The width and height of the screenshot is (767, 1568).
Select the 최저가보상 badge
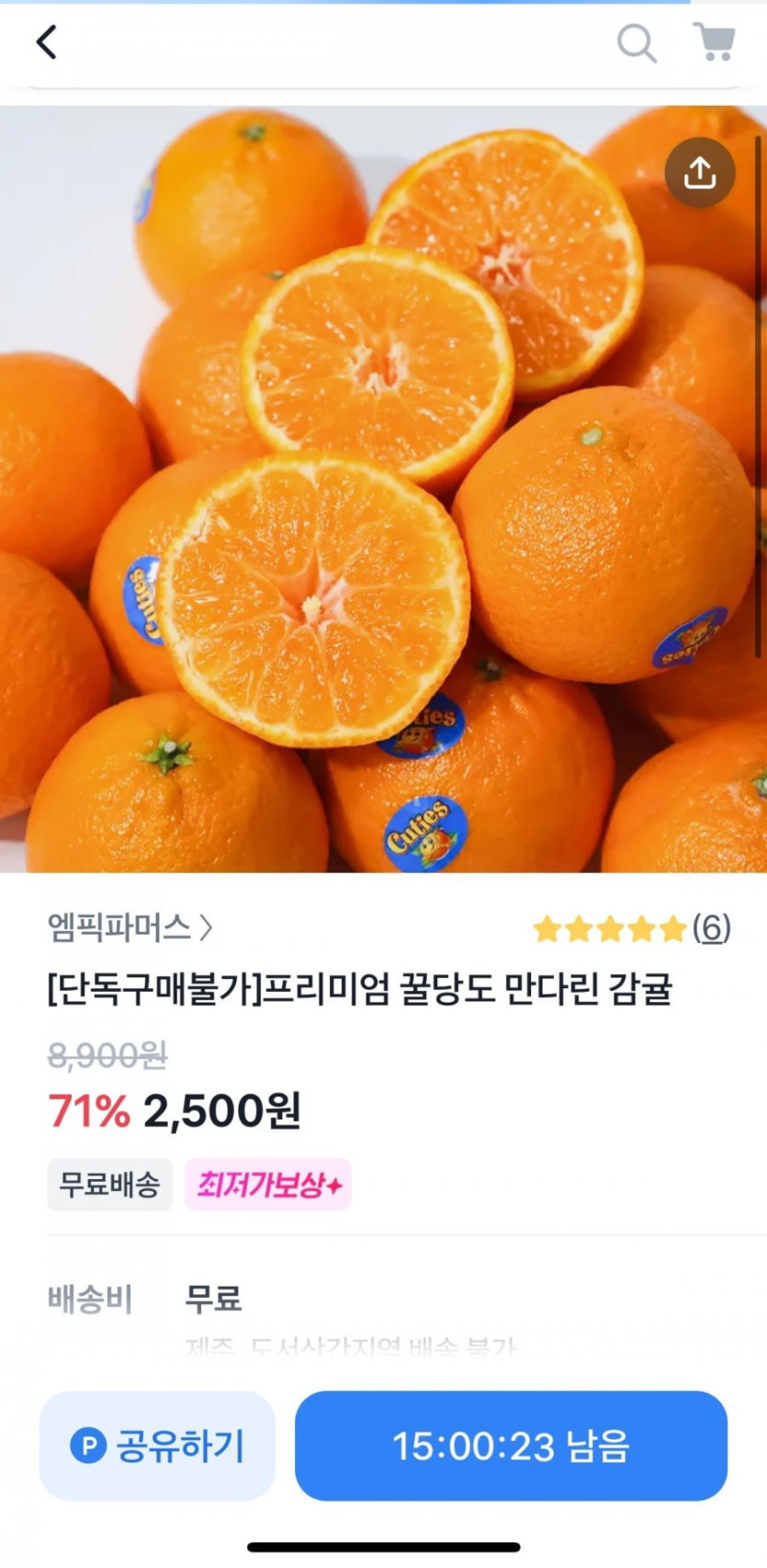(x=267, y=1185)
